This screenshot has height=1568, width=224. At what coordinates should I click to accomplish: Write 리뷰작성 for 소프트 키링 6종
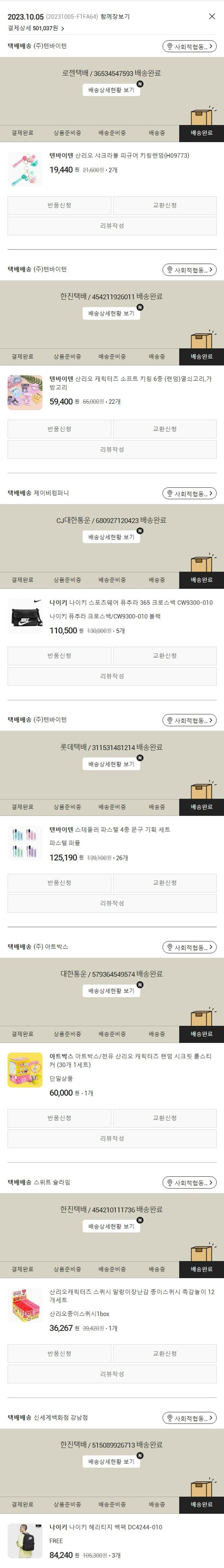[112, 449]
